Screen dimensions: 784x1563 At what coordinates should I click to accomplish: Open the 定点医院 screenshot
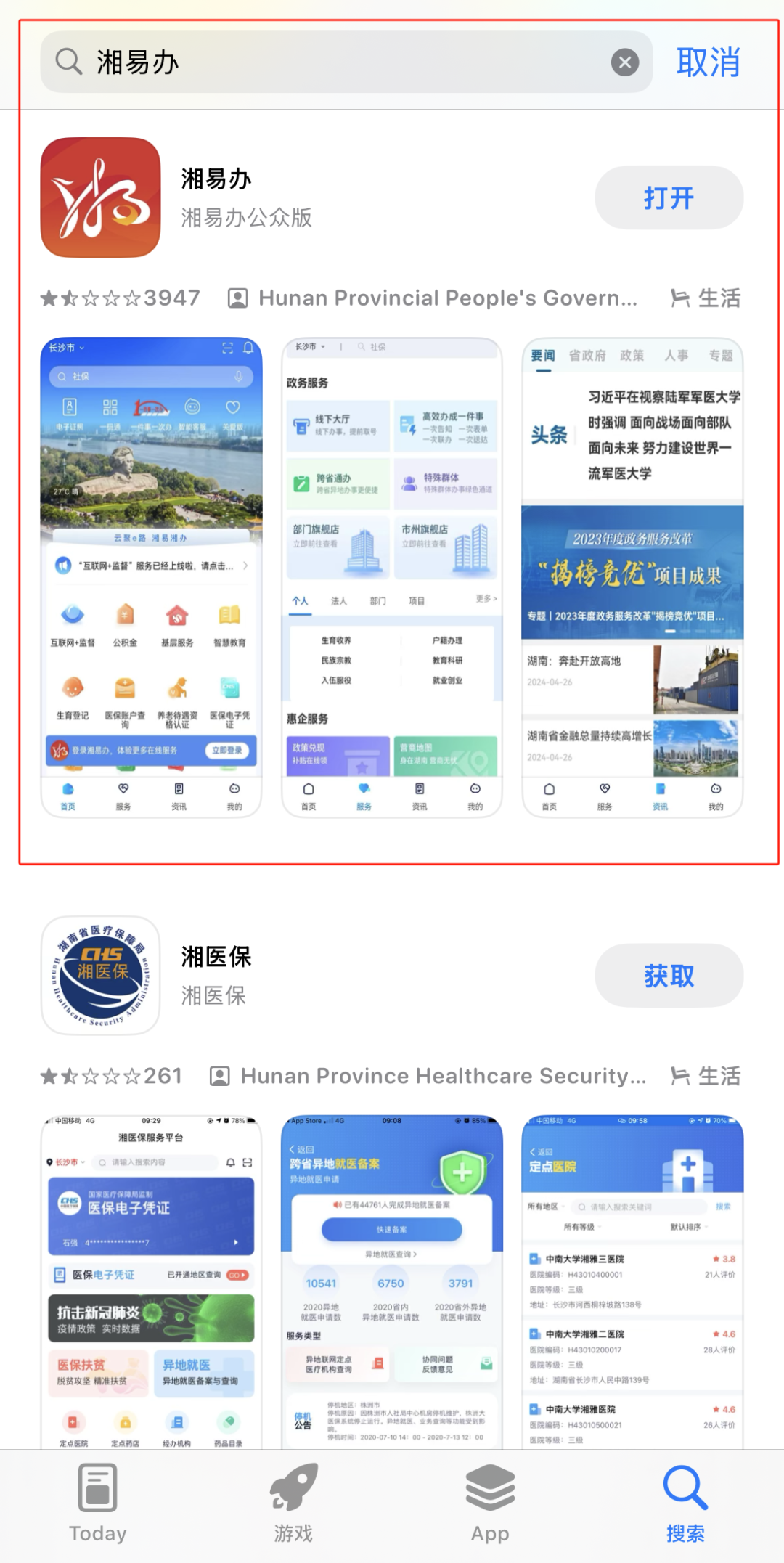(632, 1281)
